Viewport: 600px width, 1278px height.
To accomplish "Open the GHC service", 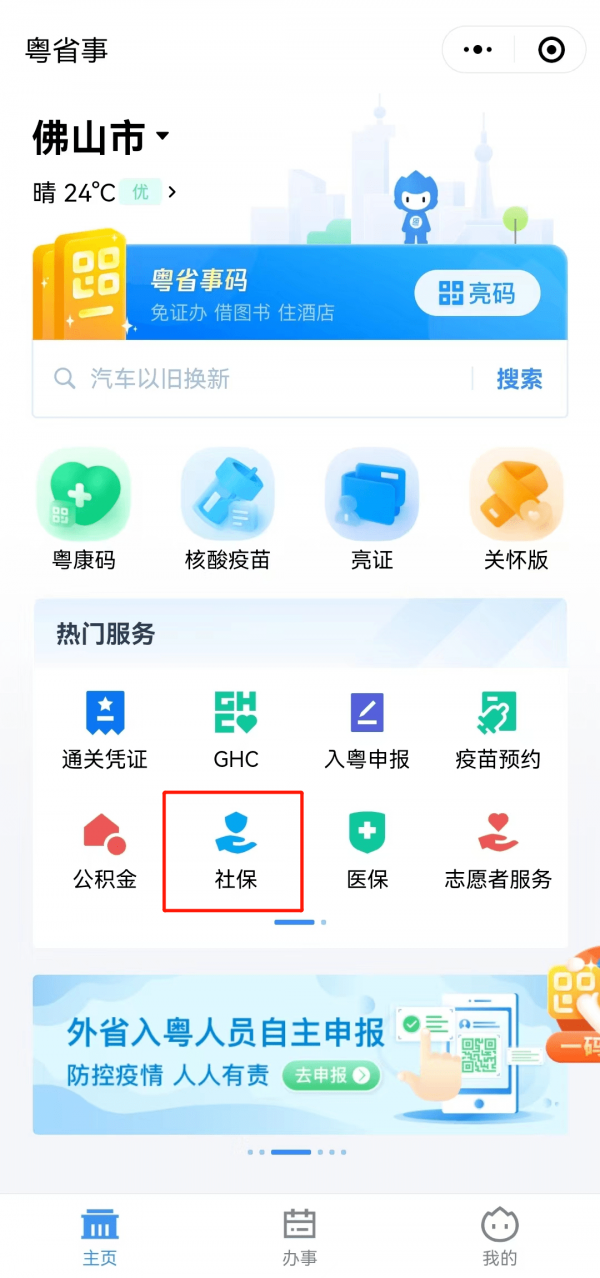I will [x=236, y=730].
